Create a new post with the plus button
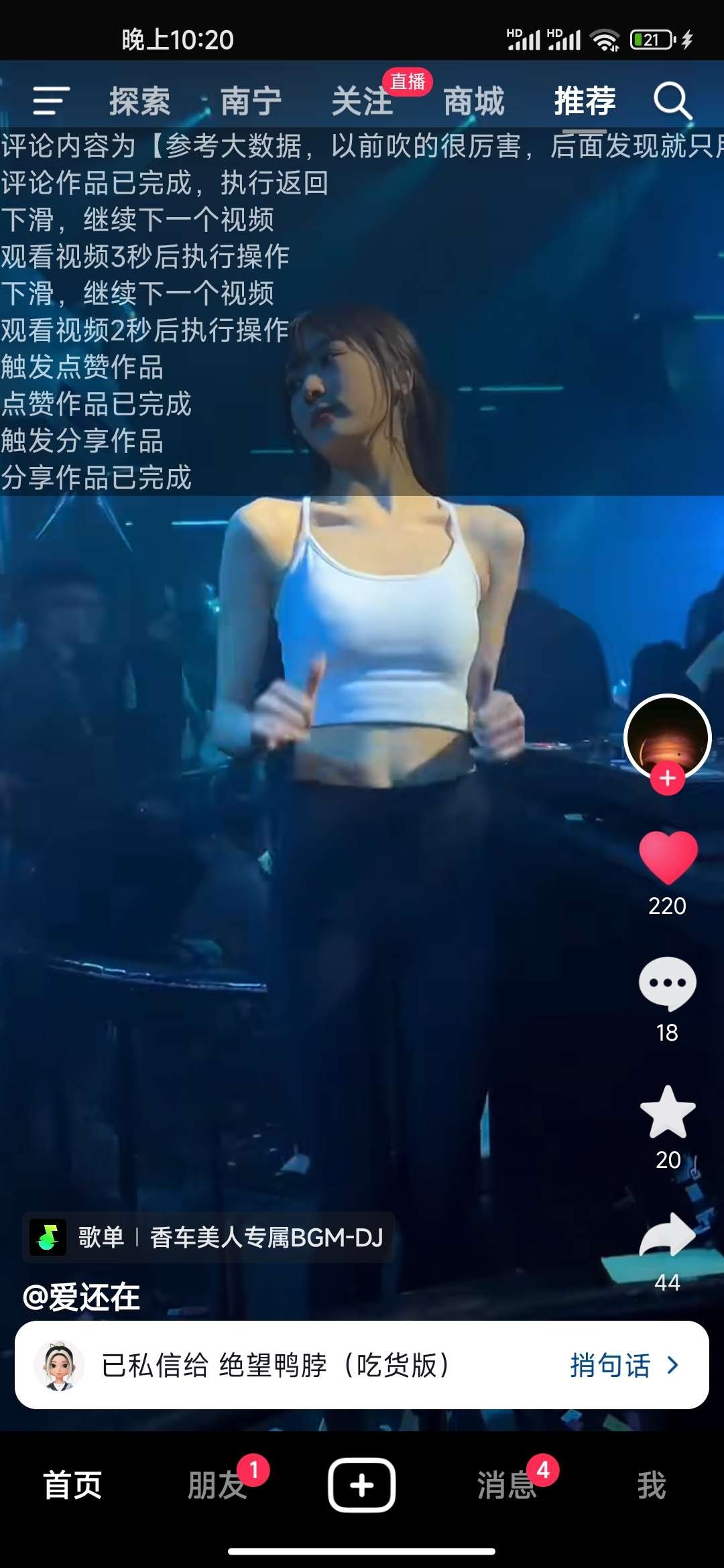Image resolution: width=724 pixels, height=1568 pixels. point(362,1485)
